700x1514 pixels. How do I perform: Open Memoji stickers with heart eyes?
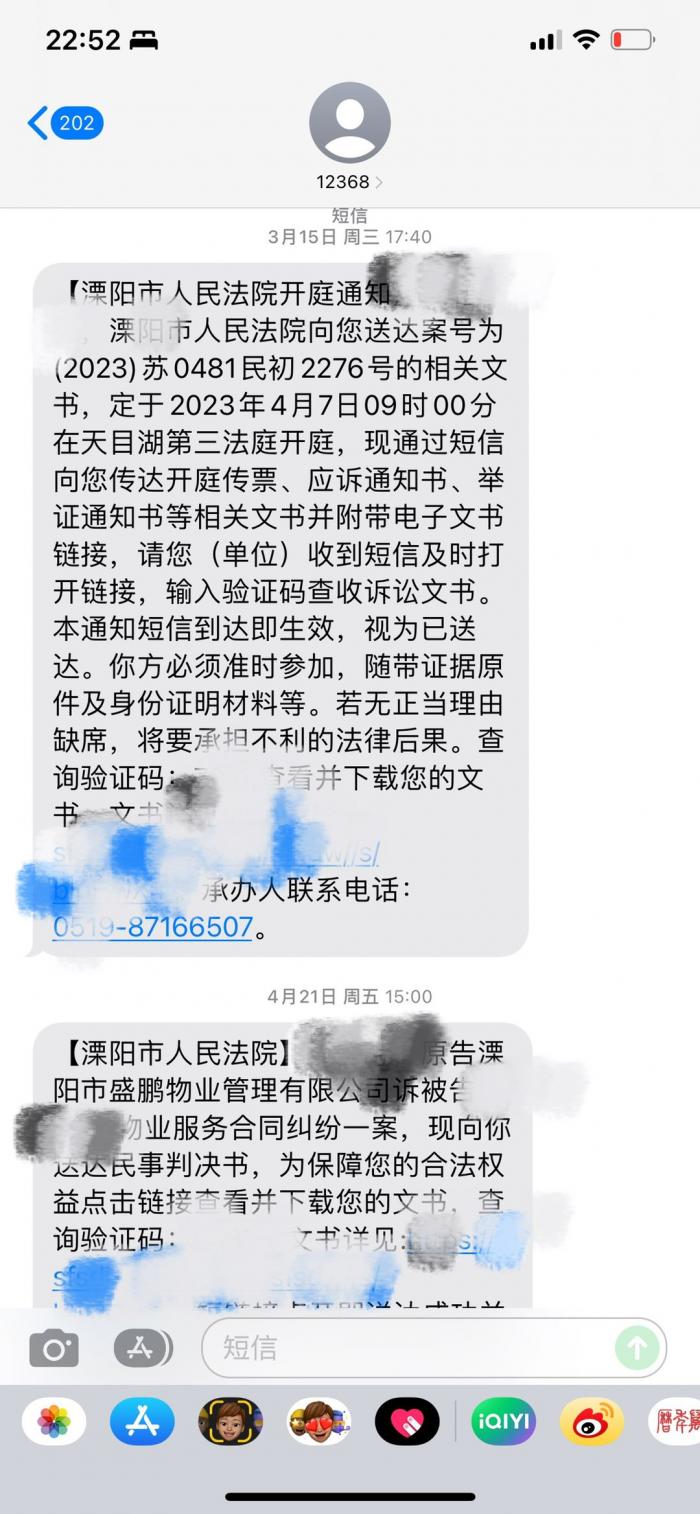pos(318,1421)
